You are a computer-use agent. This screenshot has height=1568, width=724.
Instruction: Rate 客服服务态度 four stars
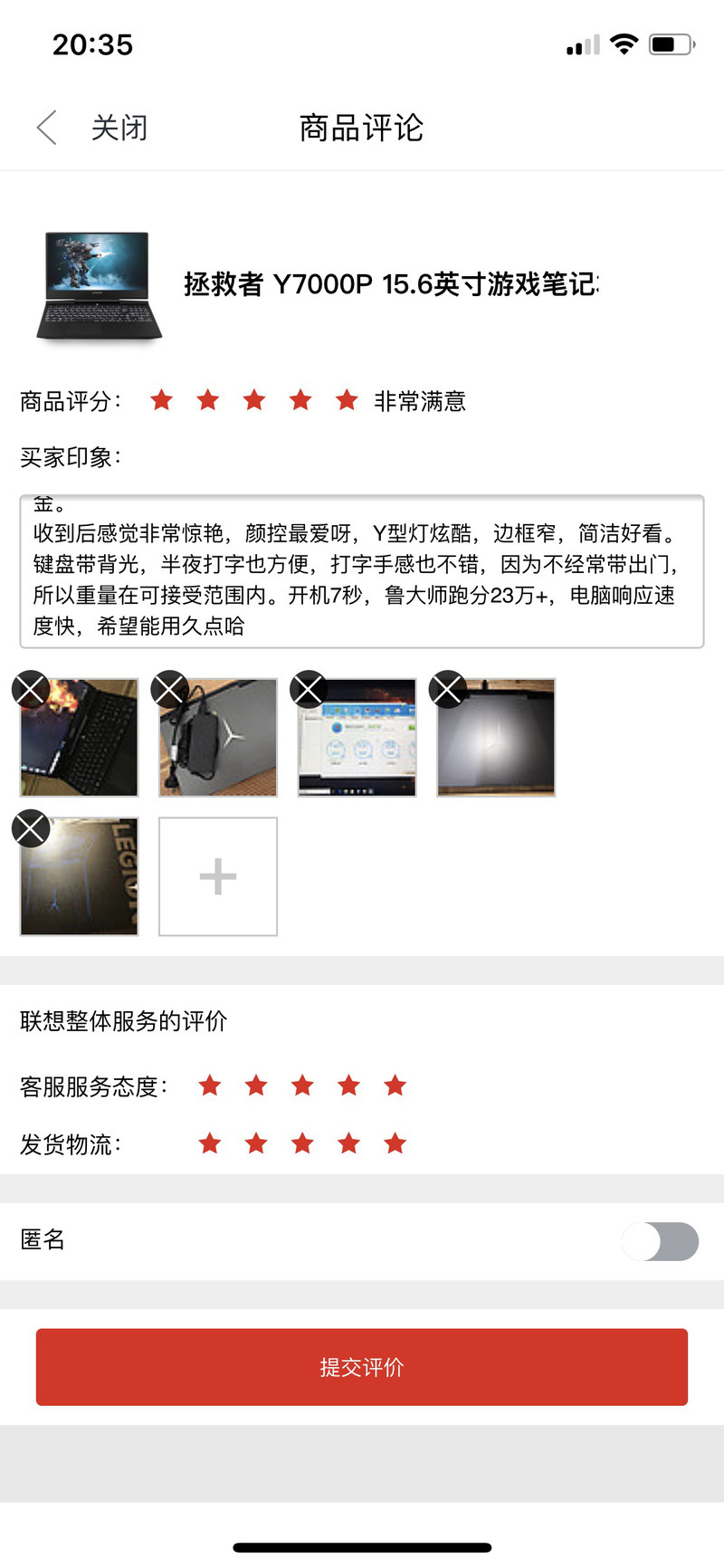[349, 1085]
